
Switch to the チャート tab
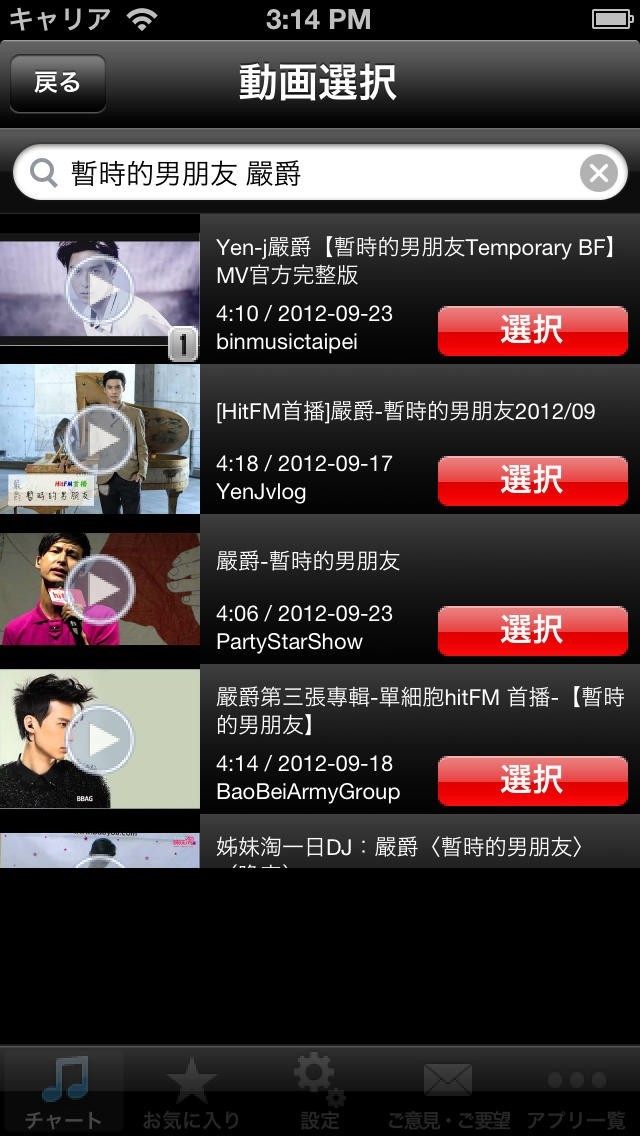point(64,1092)
